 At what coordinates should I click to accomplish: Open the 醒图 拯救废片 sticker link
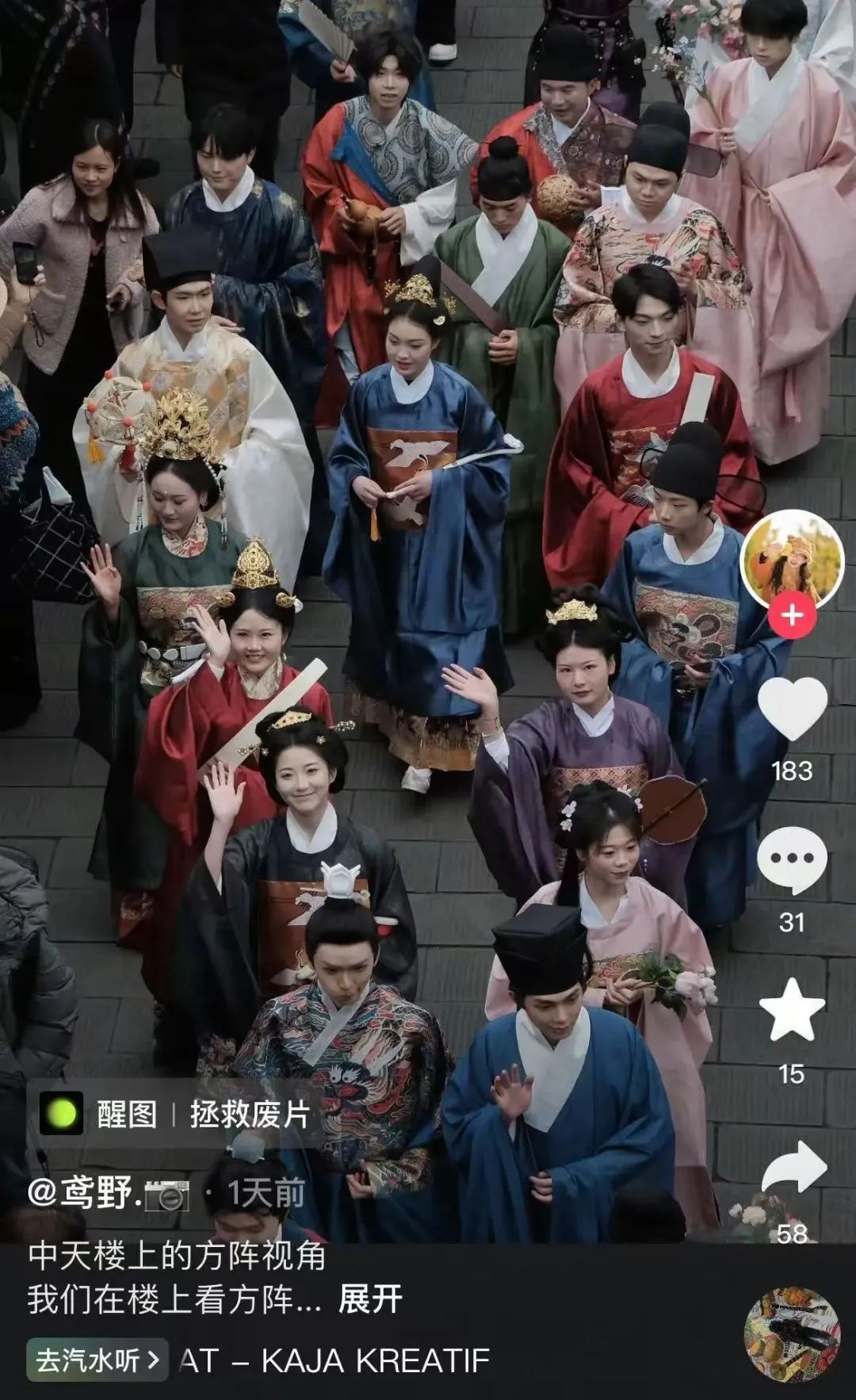(x=176, y=1114)
